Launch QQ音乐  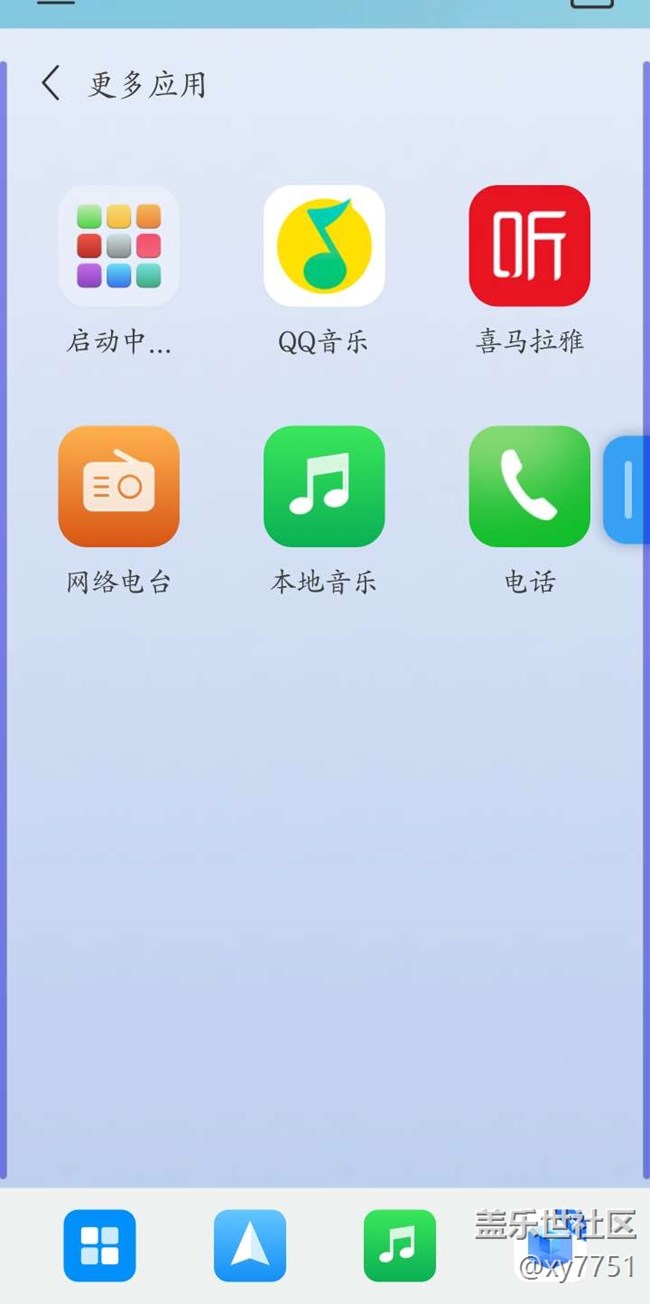pos(324,245)
